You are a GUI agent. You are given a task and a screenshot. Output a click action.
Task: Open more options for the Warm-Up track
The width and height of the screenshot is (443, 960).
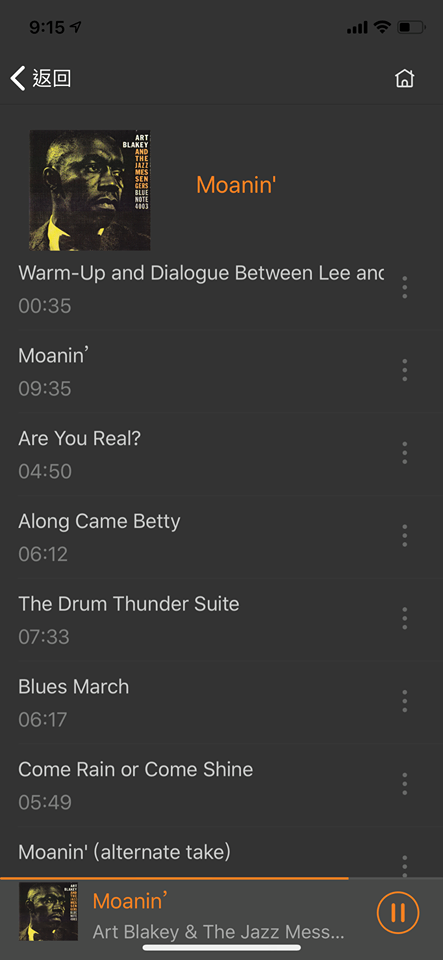click(404, 287)
